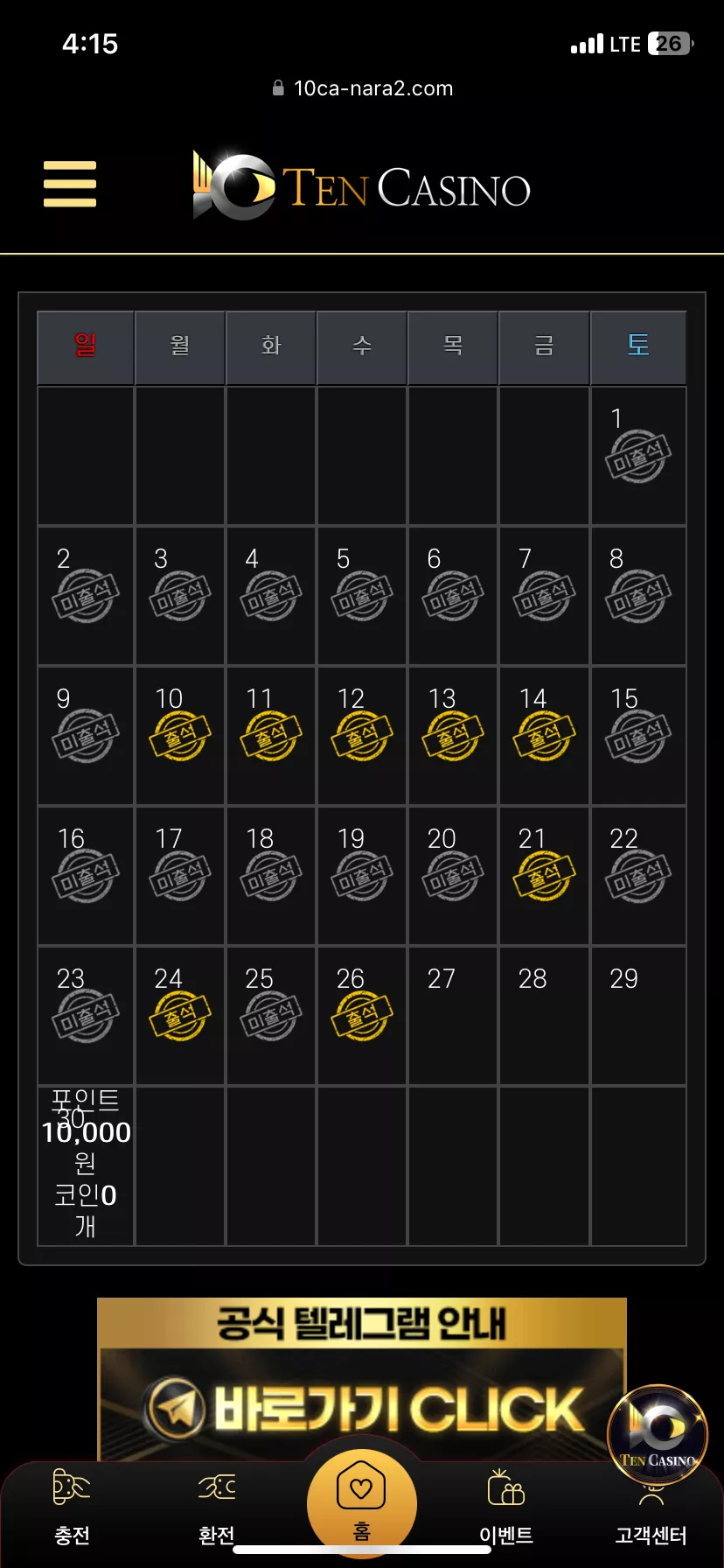Tap the floating Ten Casino round button
Image resolution: width=724 pixels, height=1568 pixels.
(658, 1433)
